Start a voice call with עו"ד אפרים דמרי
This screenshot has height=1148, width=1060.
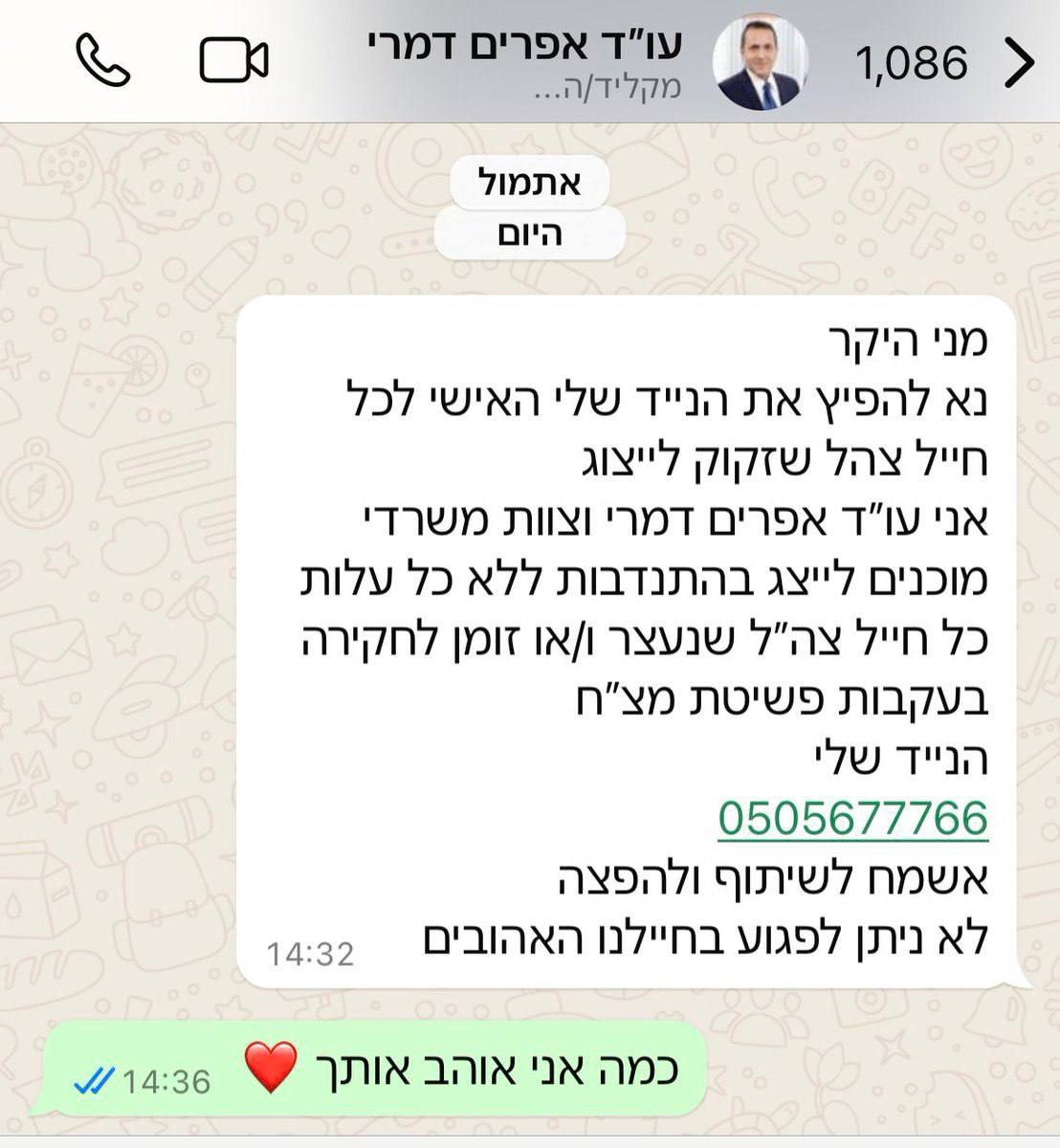[102, 61]
